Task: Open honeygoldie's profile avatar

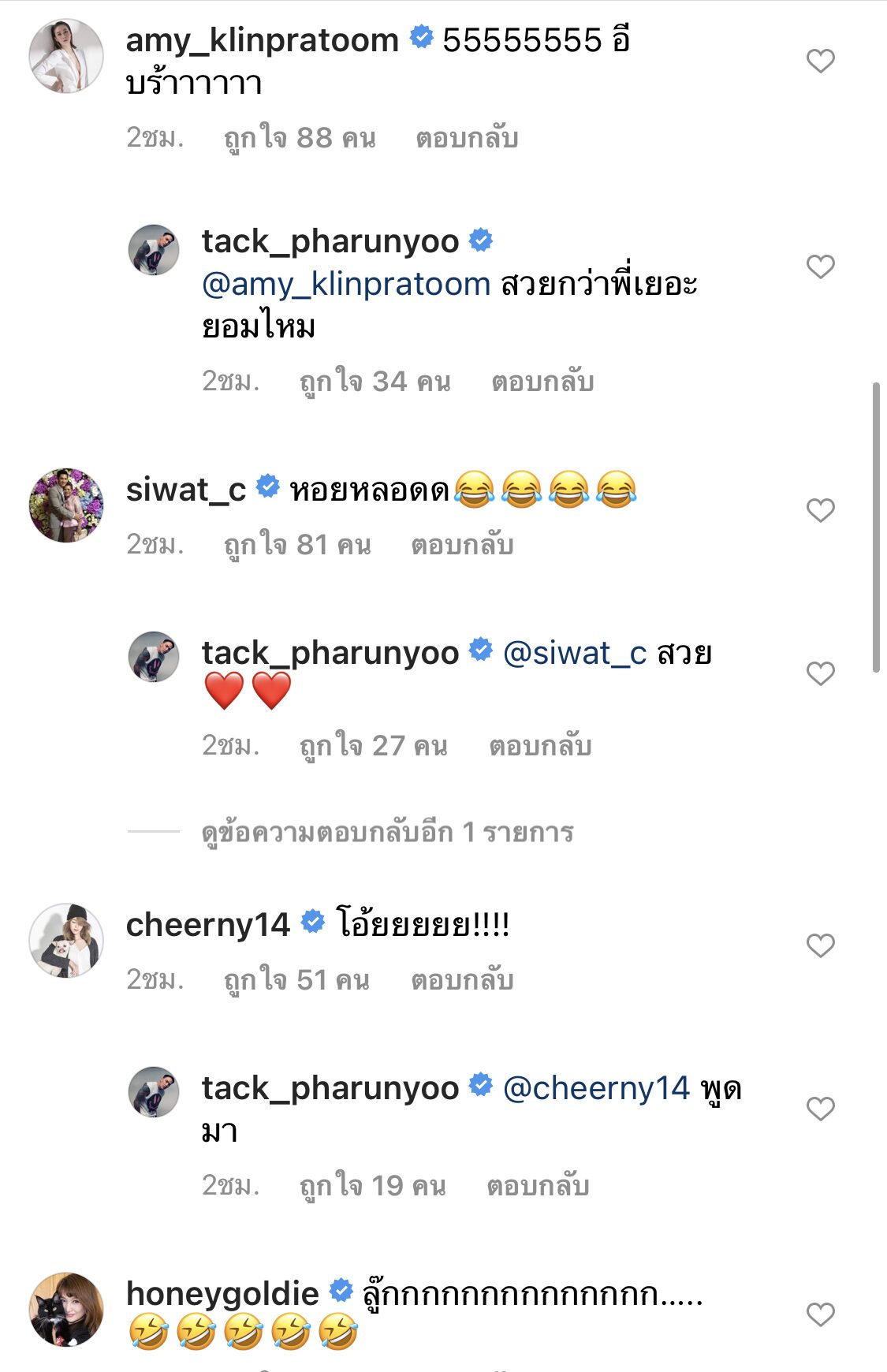Action: click(x=66, y=1309)
